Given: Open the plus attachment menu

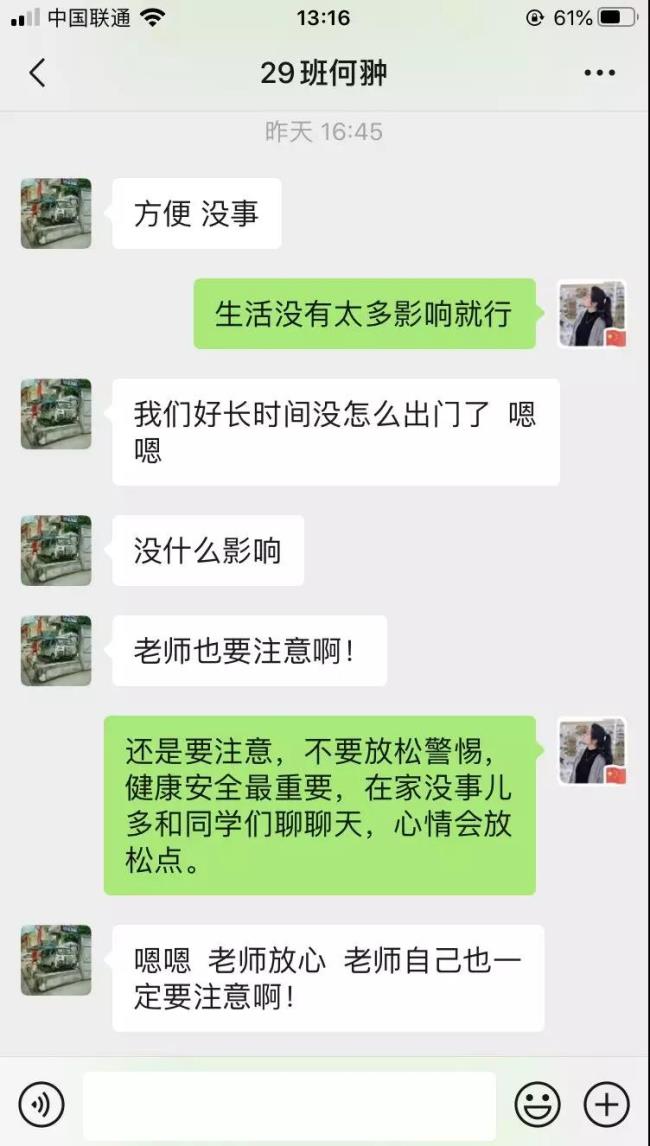Looking at the screenshot, I should click(x=606, y=1104).
